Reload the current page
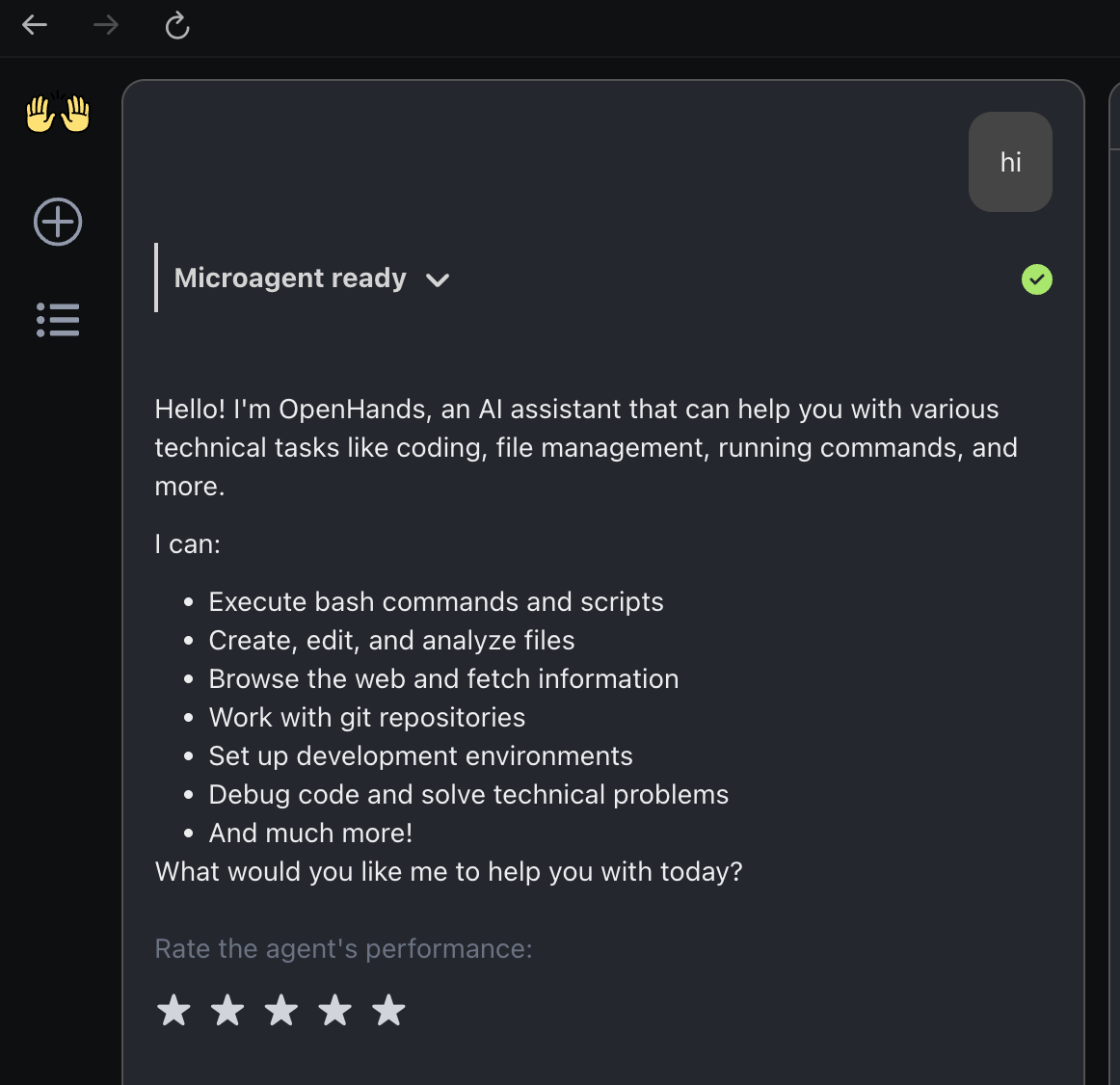 click(x=177, y=26)
